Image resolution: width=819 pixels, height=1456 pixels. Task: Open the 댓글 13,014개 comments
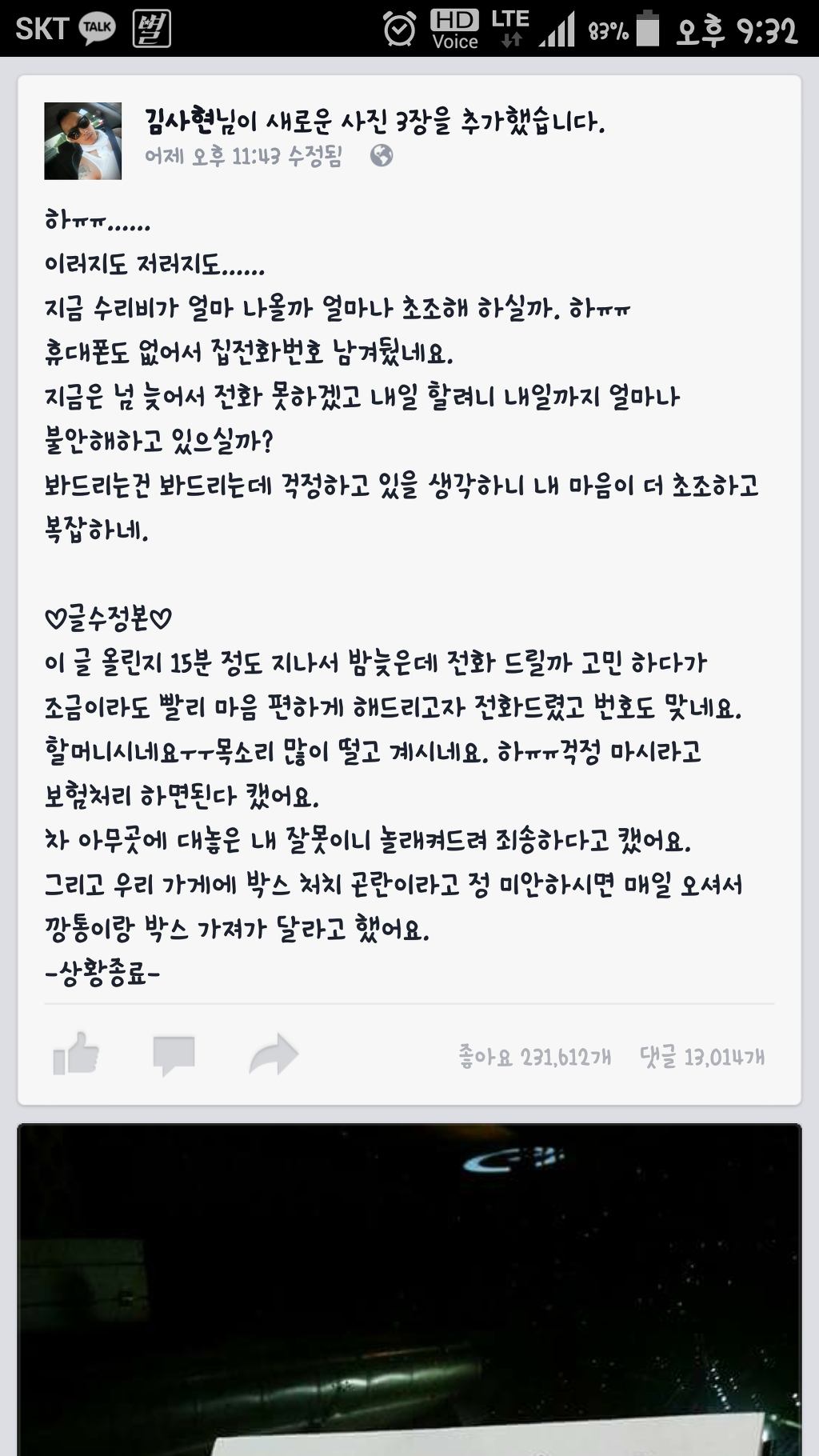(x=701, y=1057)
